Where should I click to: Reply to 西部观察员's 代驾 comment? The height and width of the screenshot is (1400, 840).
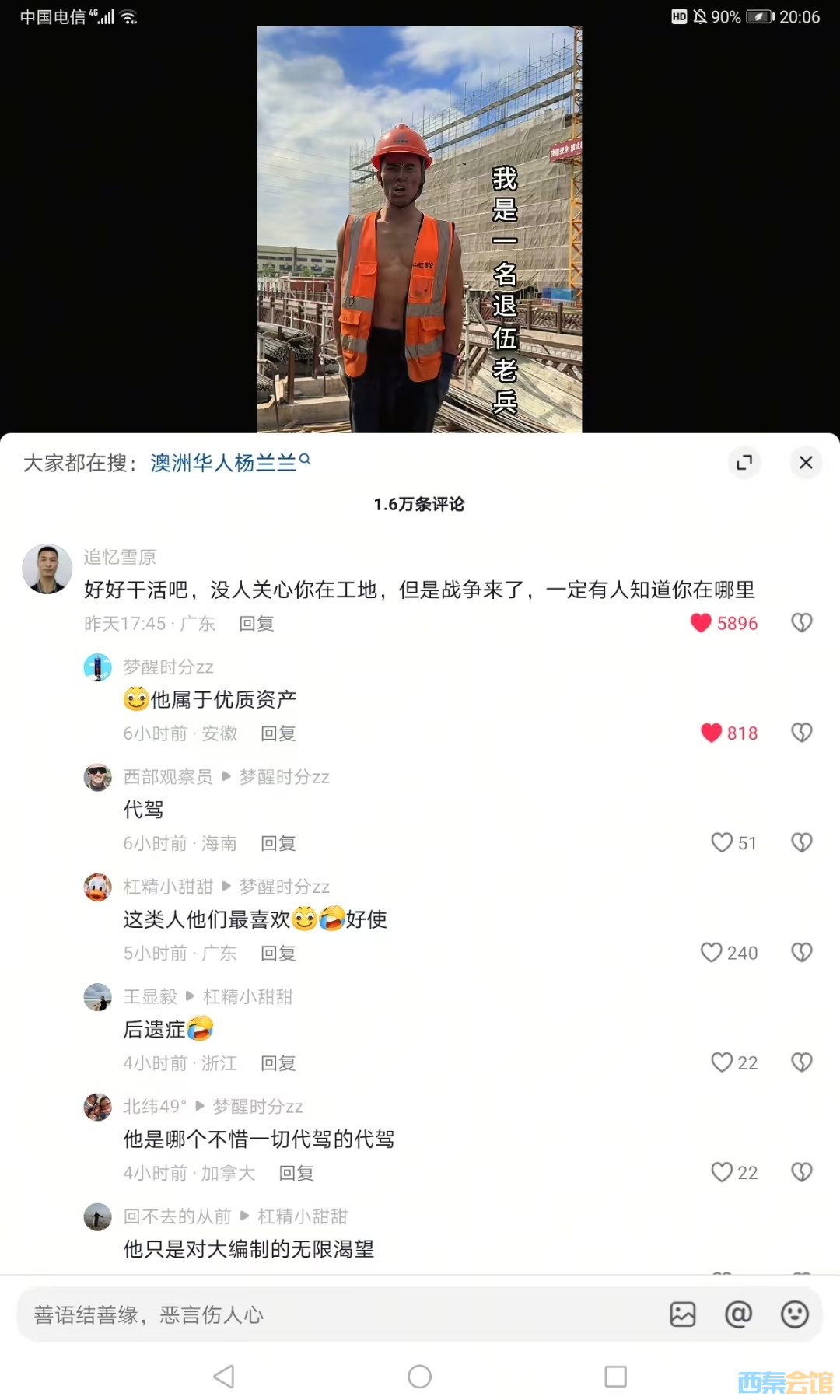tap(278, 843)
